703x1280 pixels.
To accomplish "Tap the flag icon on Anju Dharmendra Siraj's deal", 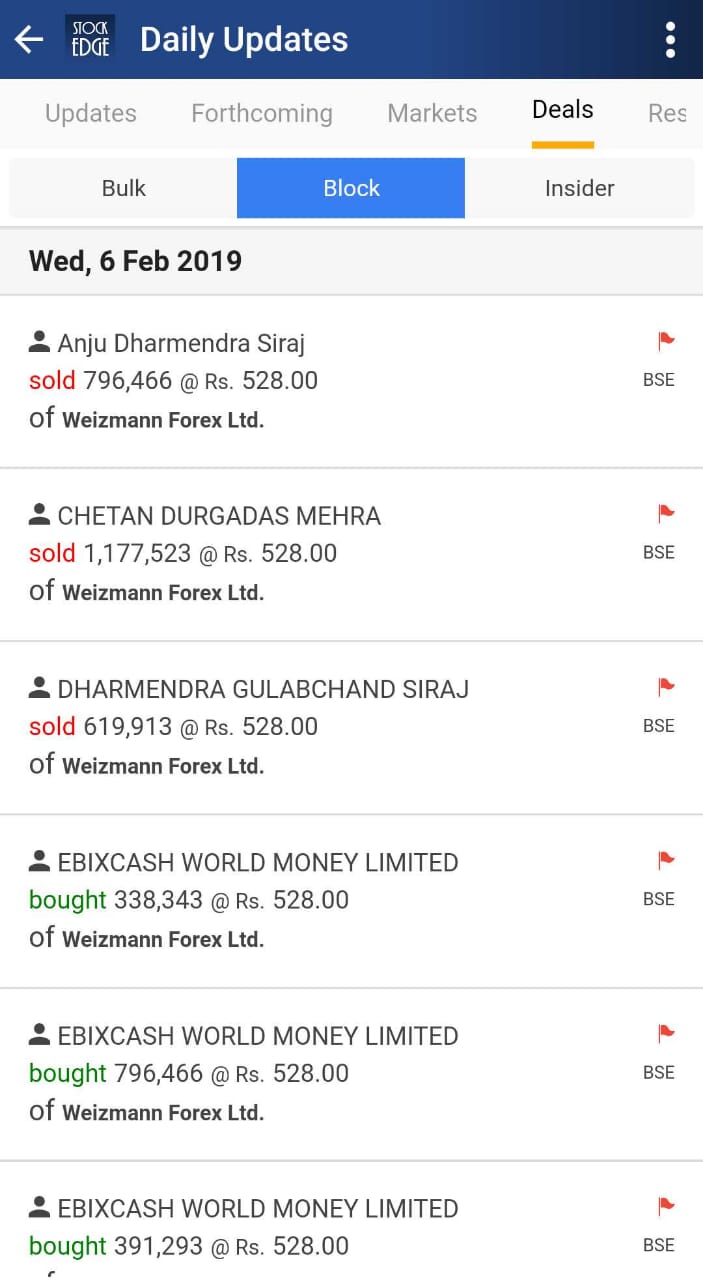I will (x=666, y=341).
